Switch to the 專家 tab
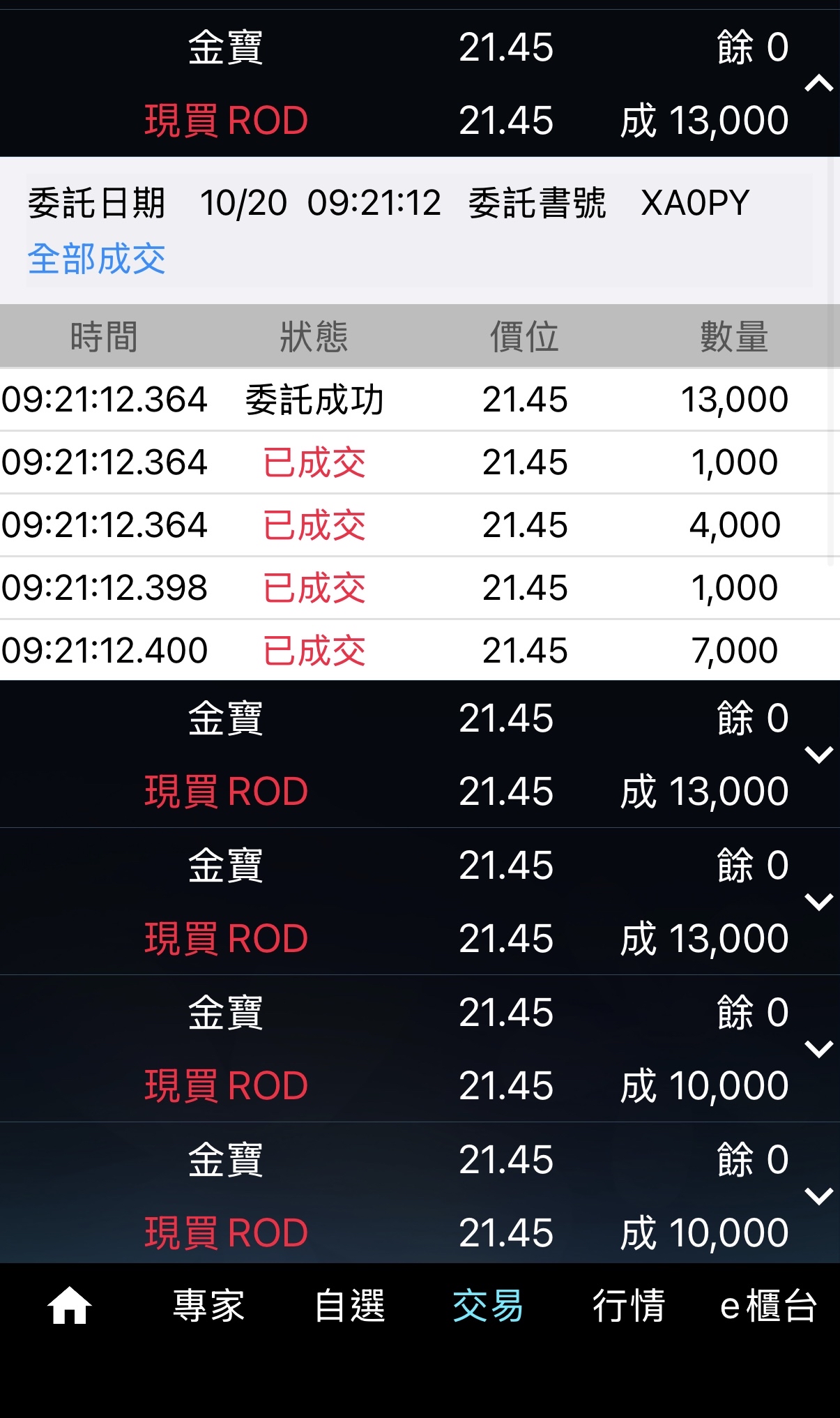 click(x=209, y=1306)
